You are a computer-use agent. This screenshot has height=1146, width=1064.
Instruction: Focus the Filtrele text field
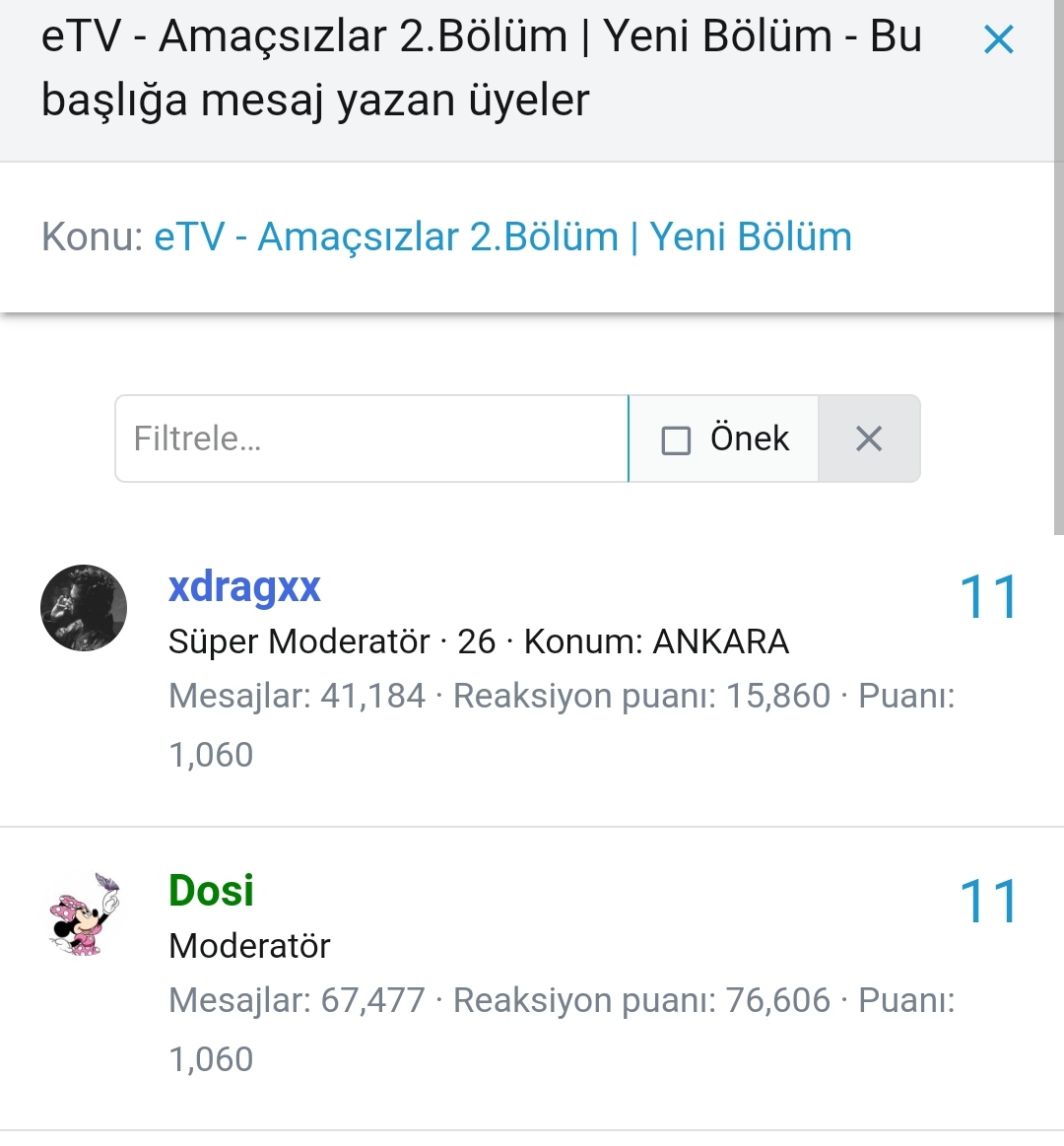click(x=370, y=439)
